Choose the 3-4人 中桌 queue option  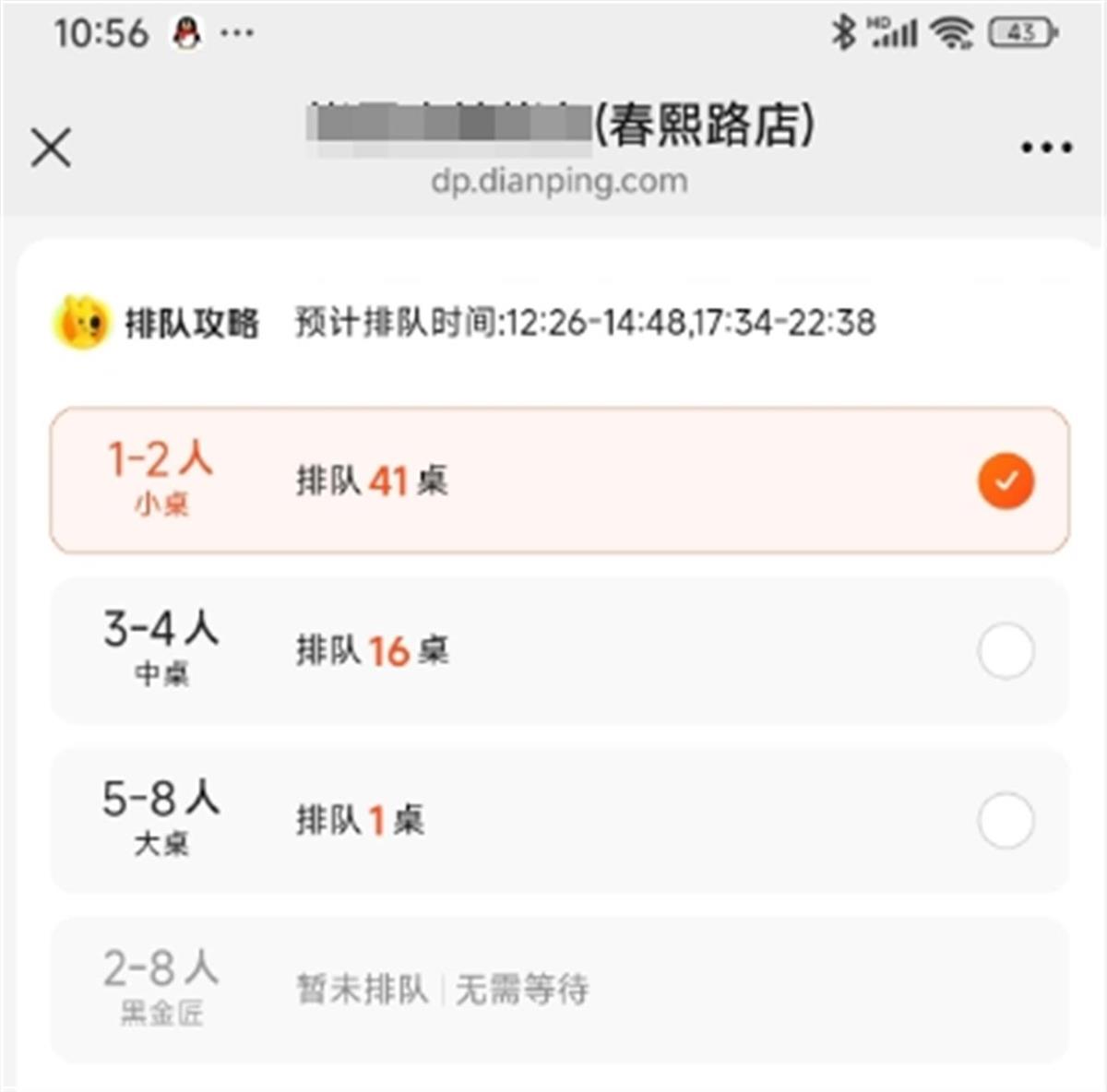tap(559, 651)
